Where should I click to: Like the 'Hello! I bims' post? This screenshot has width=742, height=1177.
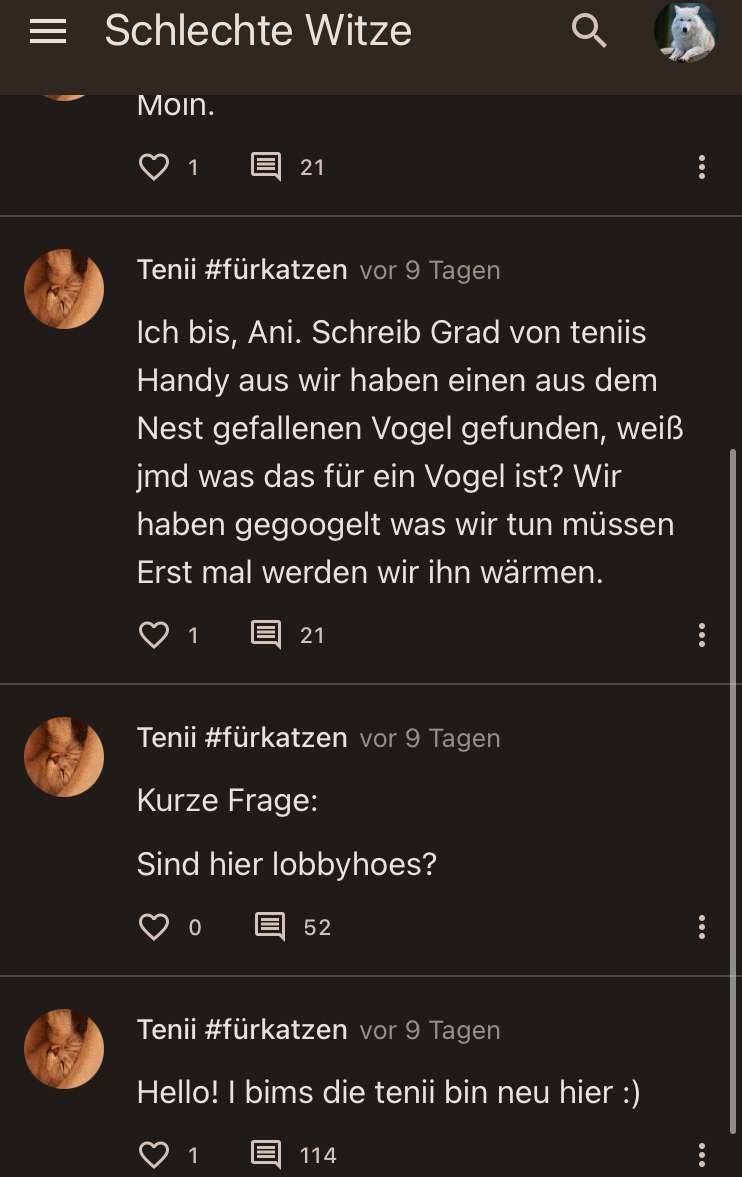pyautogui.click(x=154, y=1155)
